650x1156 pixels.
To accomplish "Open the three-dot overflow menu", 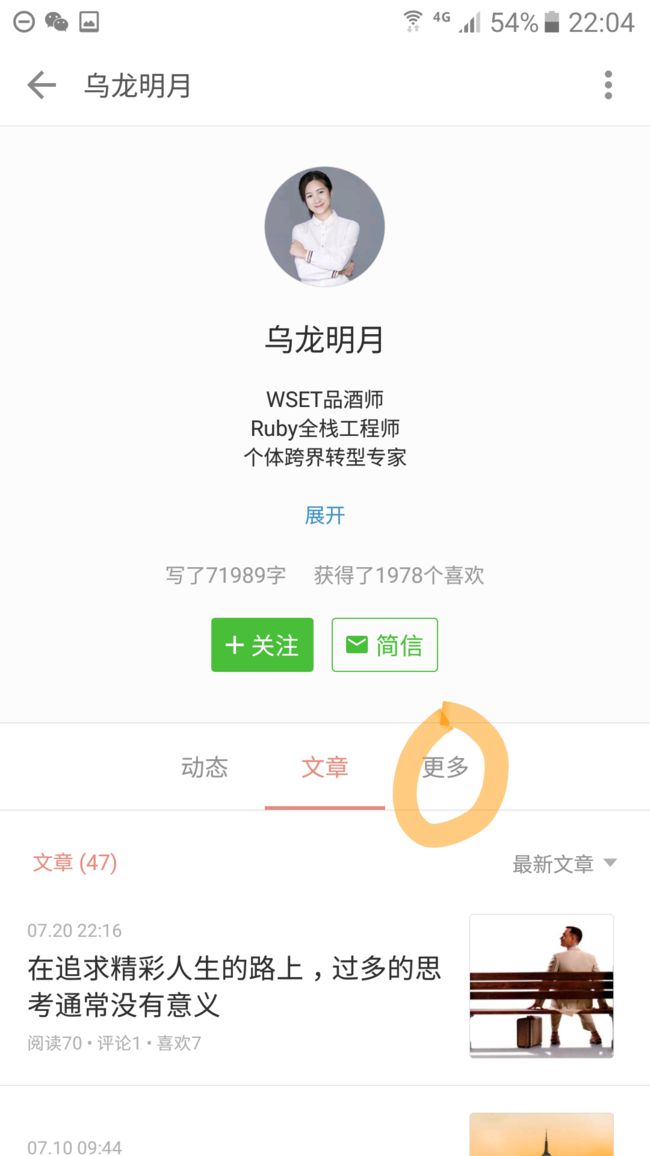I will tap(608, 86).
